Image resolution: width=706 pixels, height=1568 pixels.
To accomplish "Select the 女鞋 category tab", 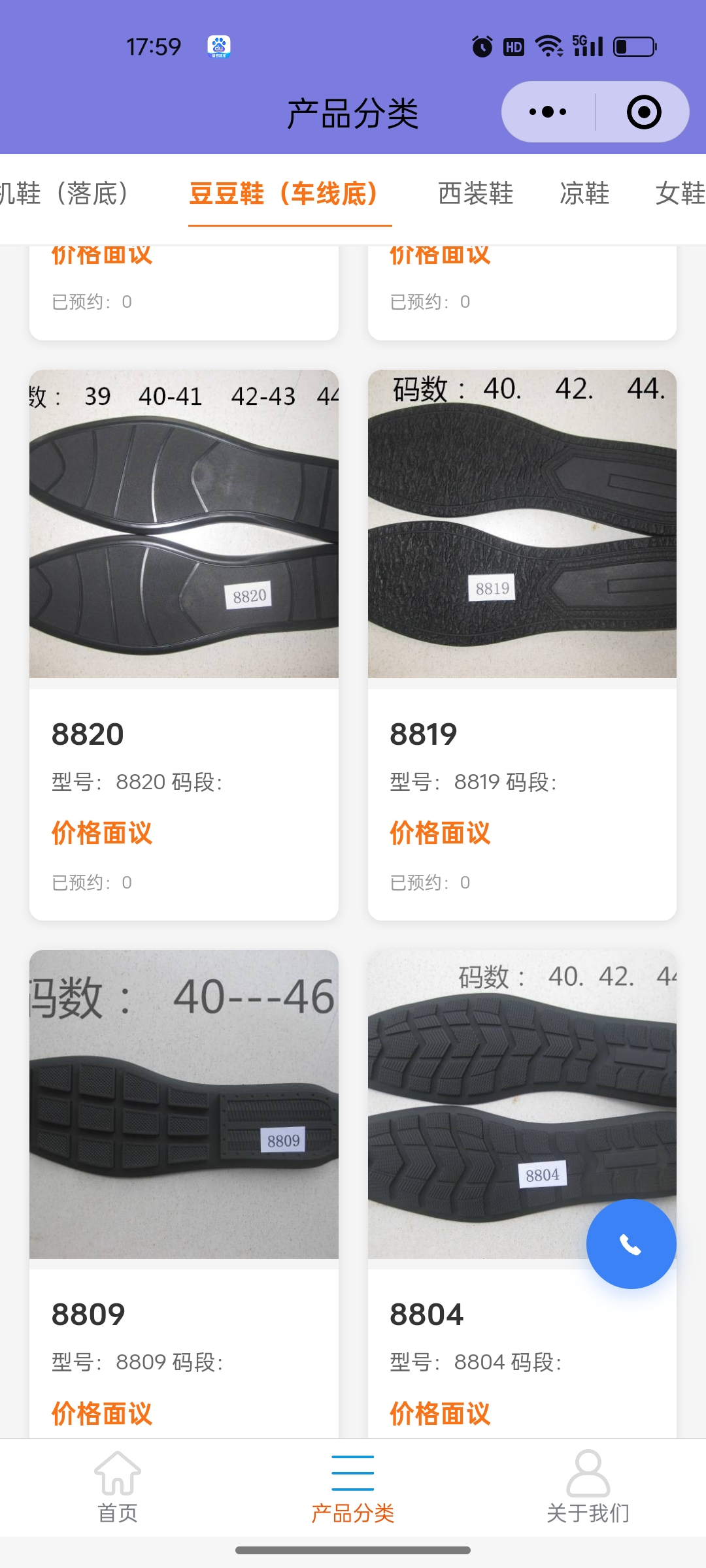I will (680, 193).
